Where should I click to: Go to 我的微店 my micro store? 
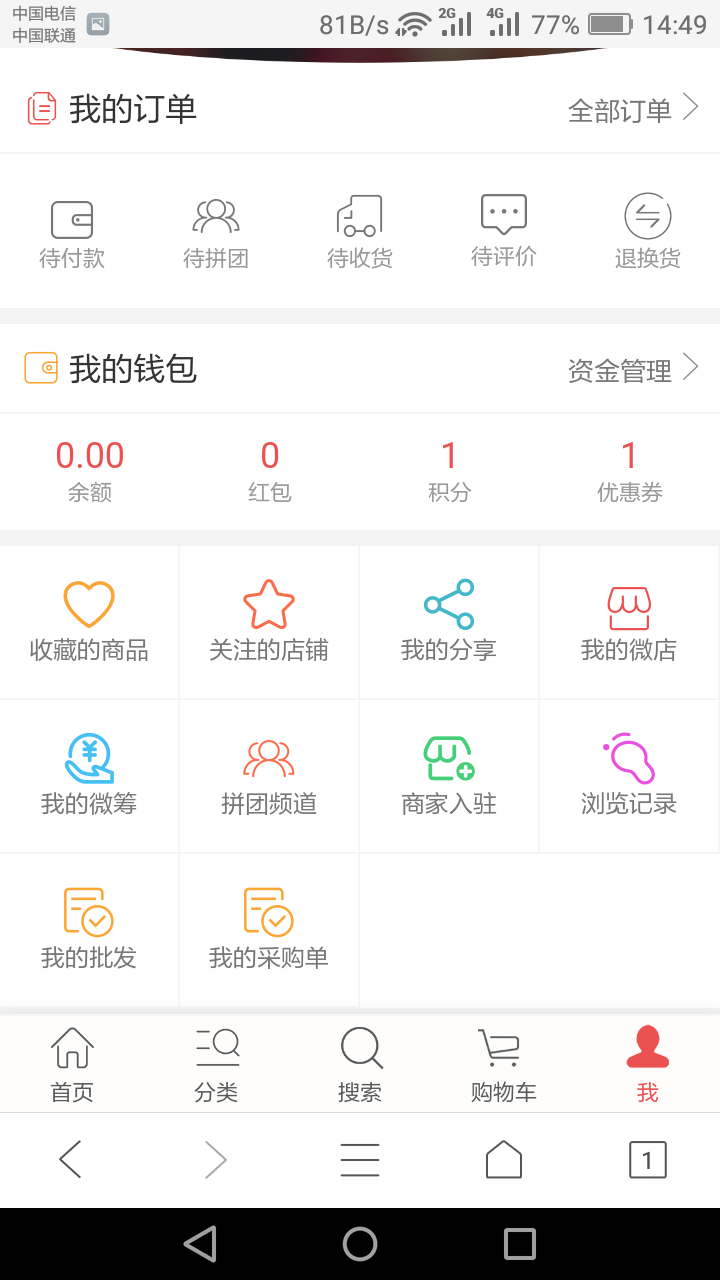click(629, 622)
